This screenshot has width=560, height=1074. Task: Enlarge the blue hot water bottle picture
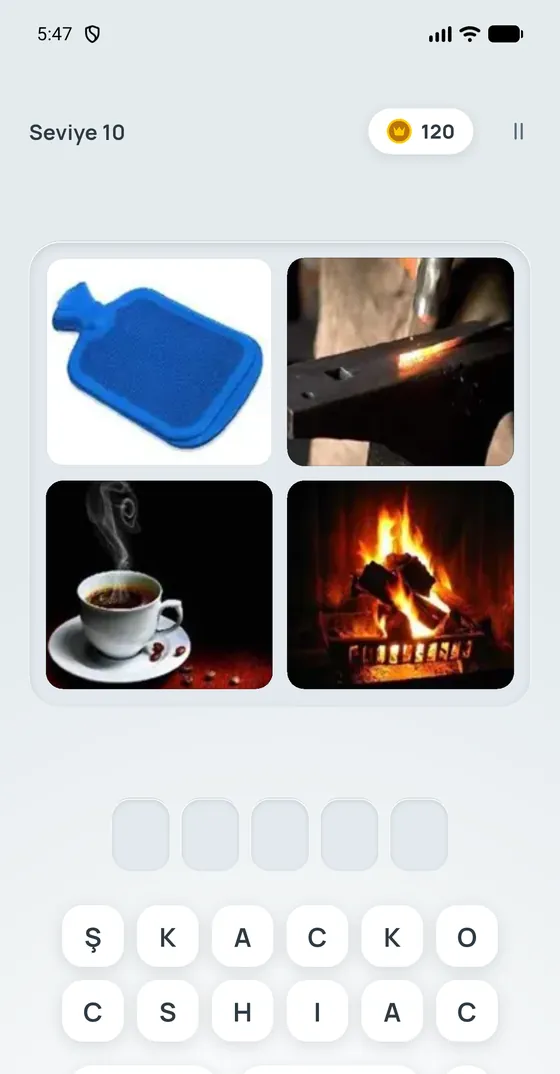coord(159,362)
